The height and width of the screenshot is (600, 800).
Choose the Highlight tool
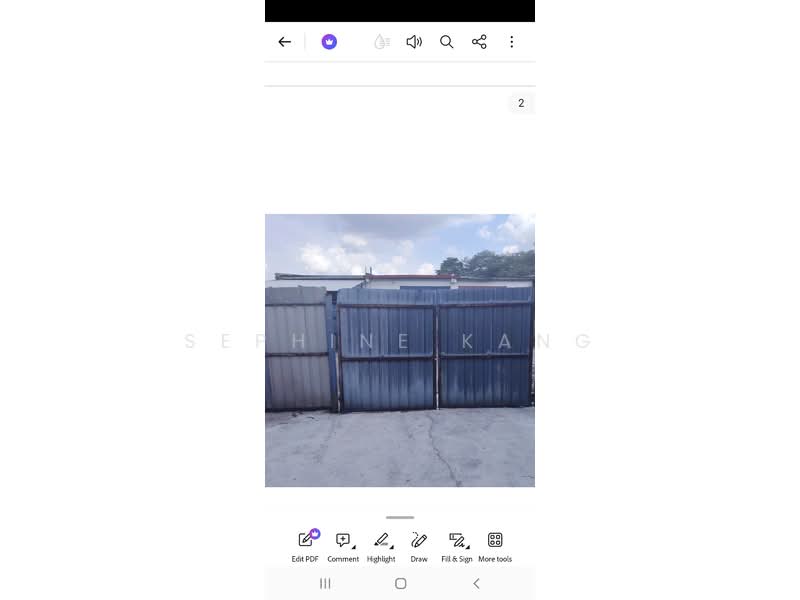coord(381,545)
